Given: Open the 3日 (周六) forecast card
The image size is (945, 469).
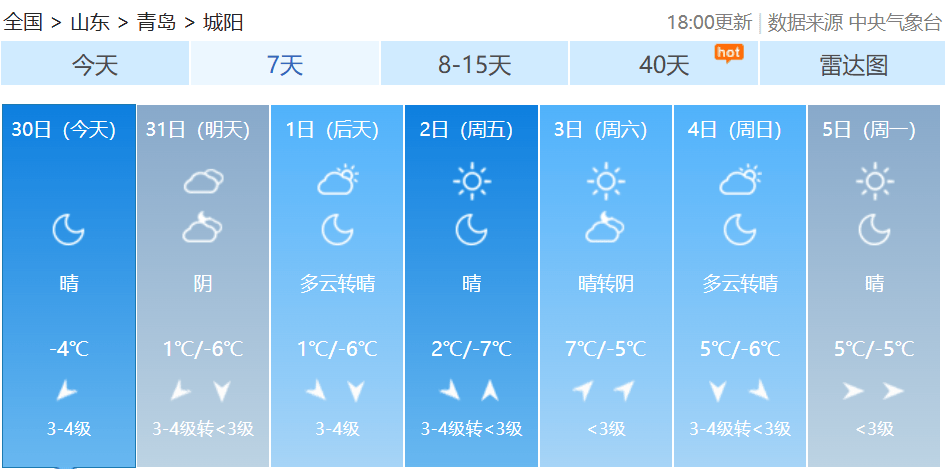Looking at the screenshot, I should (605, 285).
